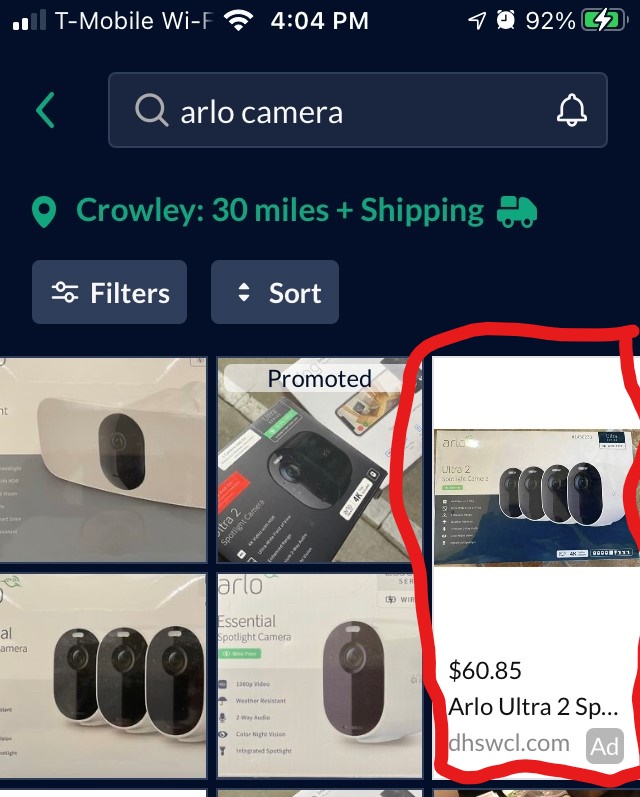Go back with the green arrow
The height and width of the screenshot is (797, 640).
pyautogui.click(x=45, y=110)
